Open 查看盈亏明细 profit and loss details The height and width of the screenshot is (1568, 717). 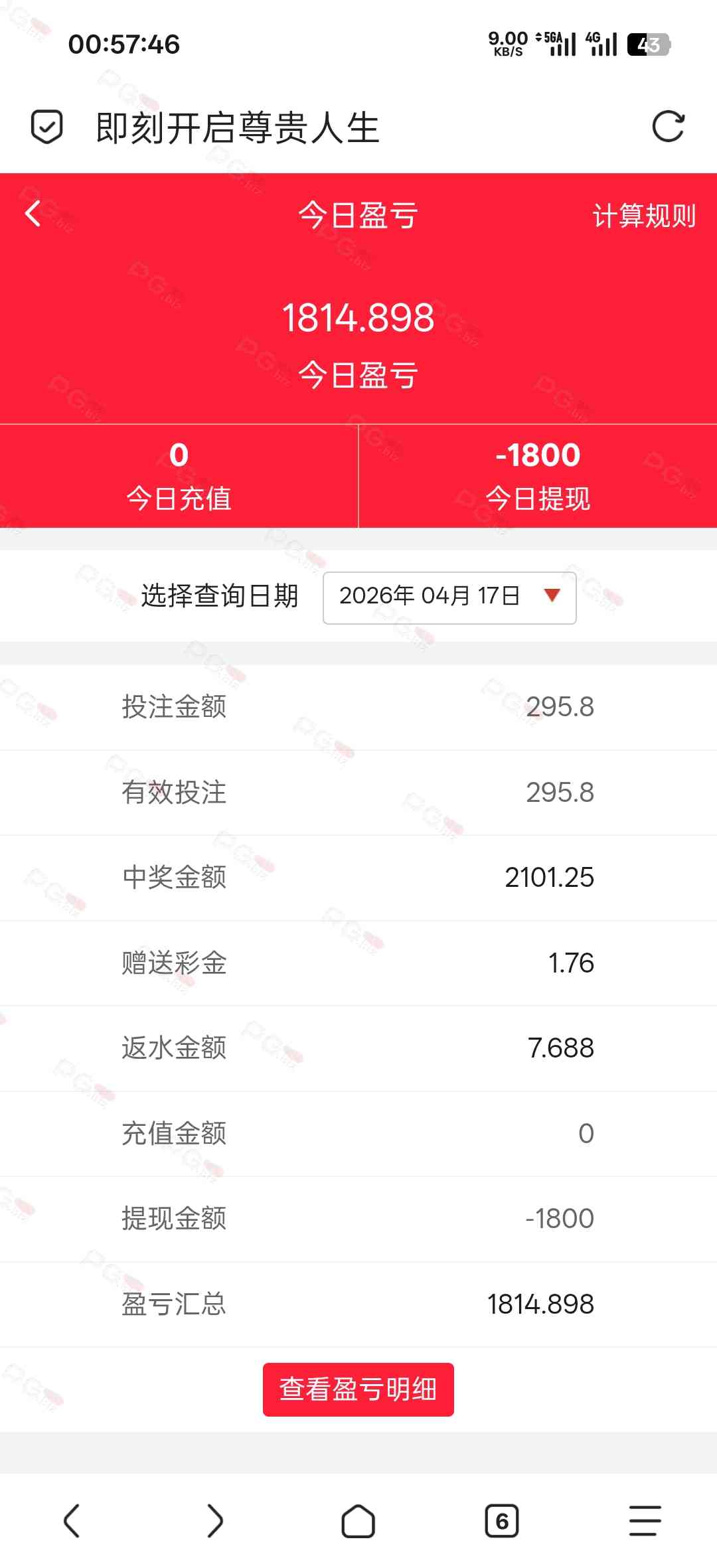(x=358, y=1389)
